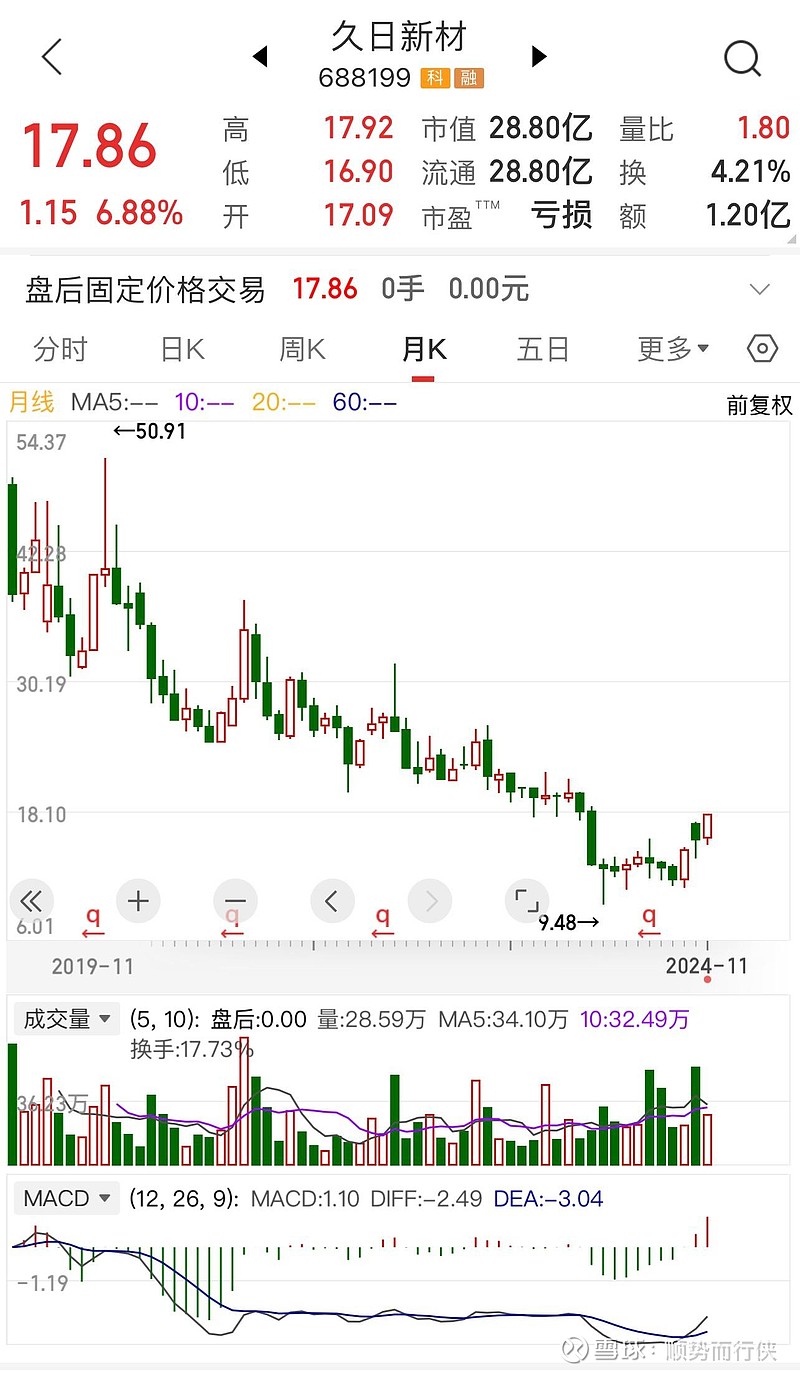
Task: Switch to the 日K tab
Action: click(180, 348)
